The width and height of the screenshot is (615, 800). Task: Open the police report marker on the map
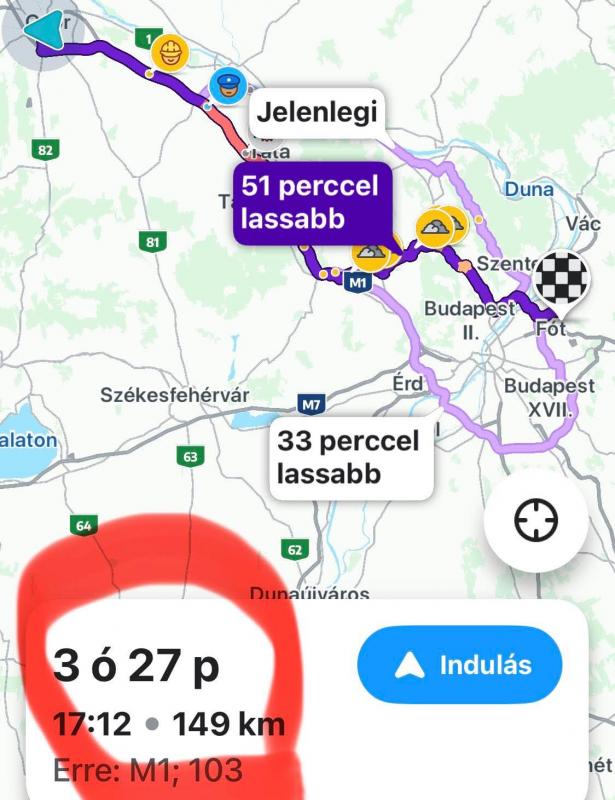[228, 87]
